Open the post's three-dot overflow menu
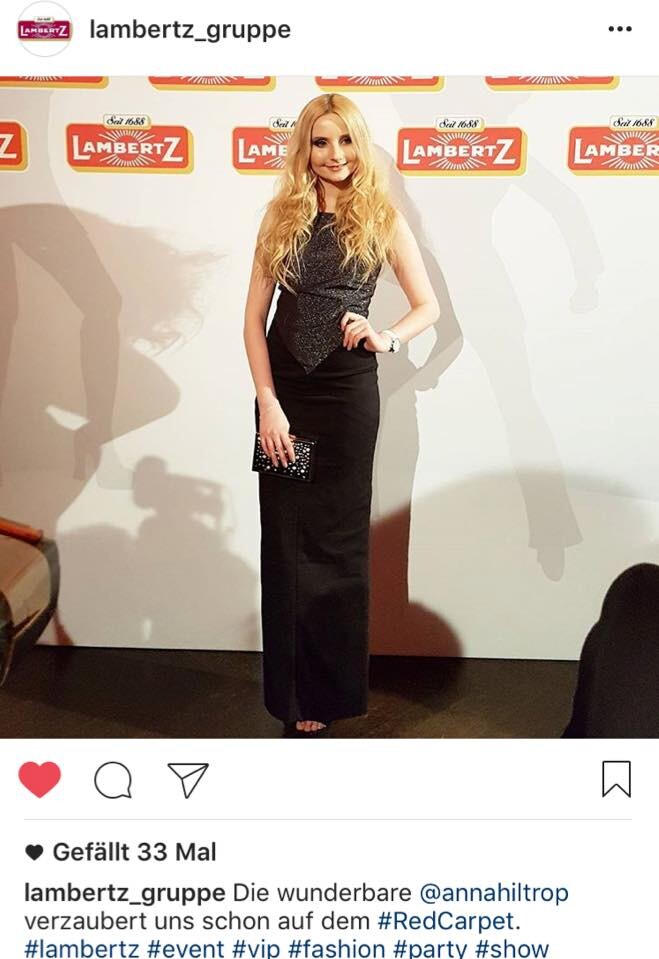 [x=620, y=30]
